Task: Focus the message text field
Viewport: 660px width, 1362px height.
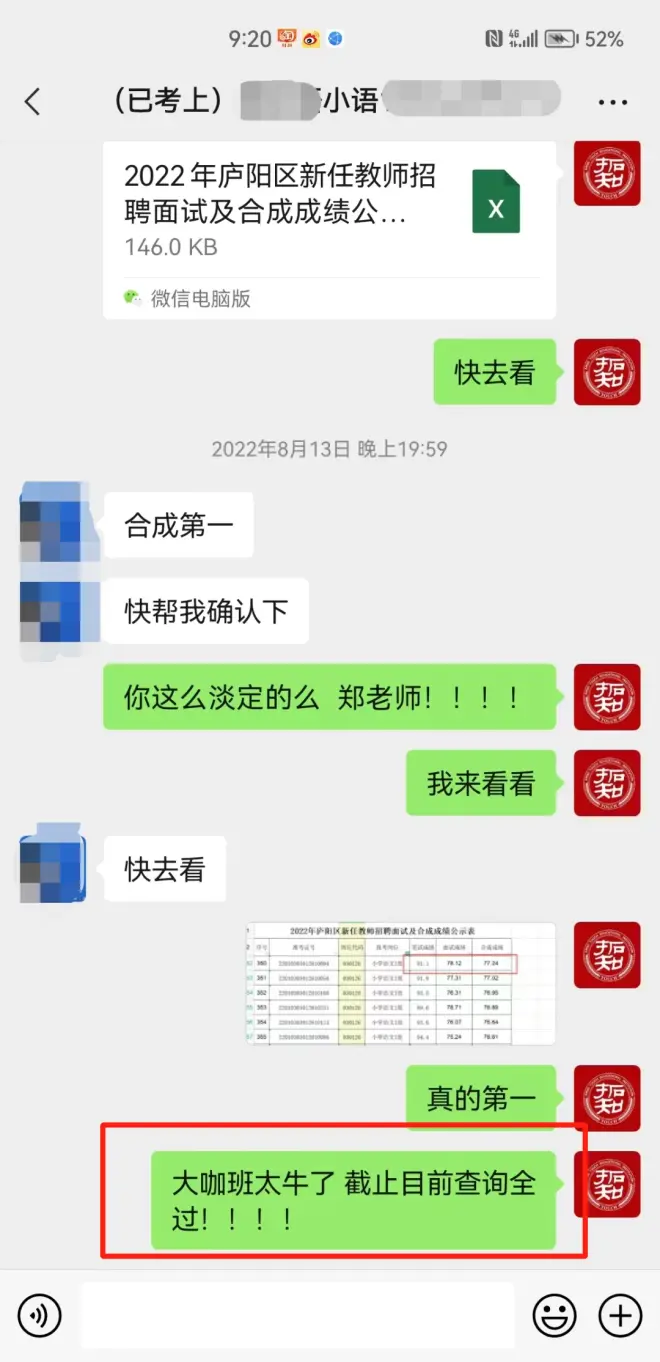Action: pyautogui.click(x=297, y=1315)
